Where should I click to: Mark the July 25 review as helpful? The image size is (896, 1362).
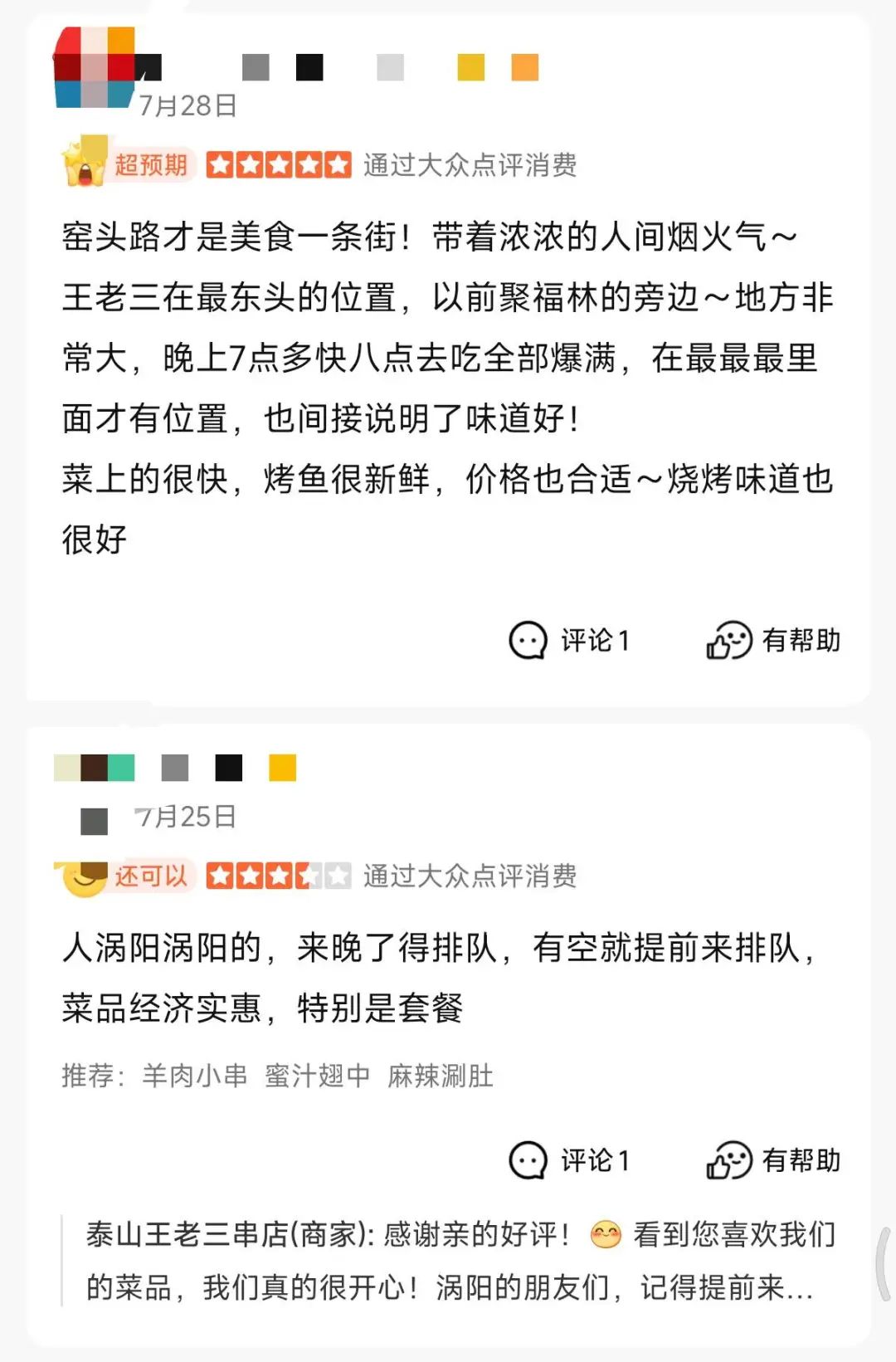[772, 1160]
